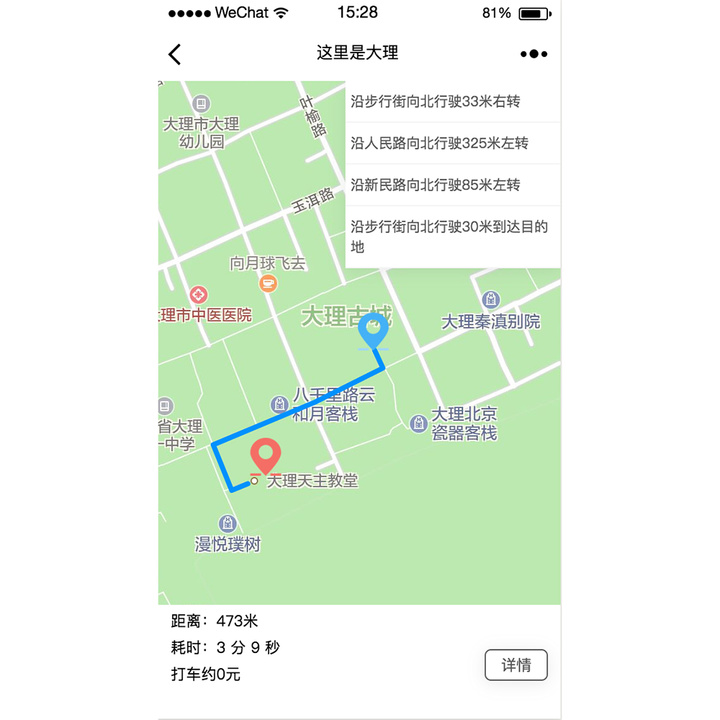The image size is (720, 720).
Task: Tap the 详情 details button
Action: click(516, 665)
